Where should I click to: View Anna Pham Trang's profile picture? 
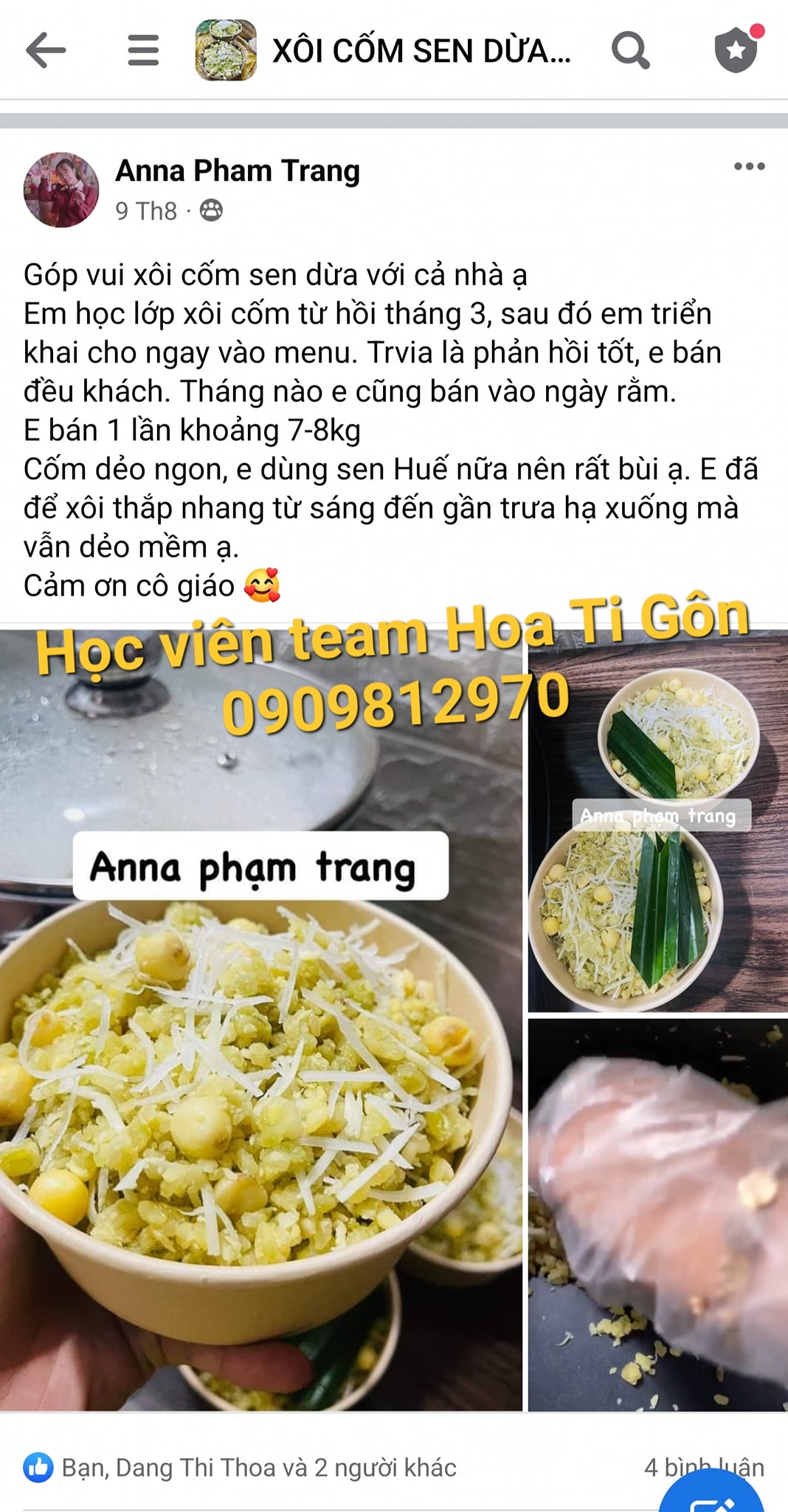click(61, 190)
